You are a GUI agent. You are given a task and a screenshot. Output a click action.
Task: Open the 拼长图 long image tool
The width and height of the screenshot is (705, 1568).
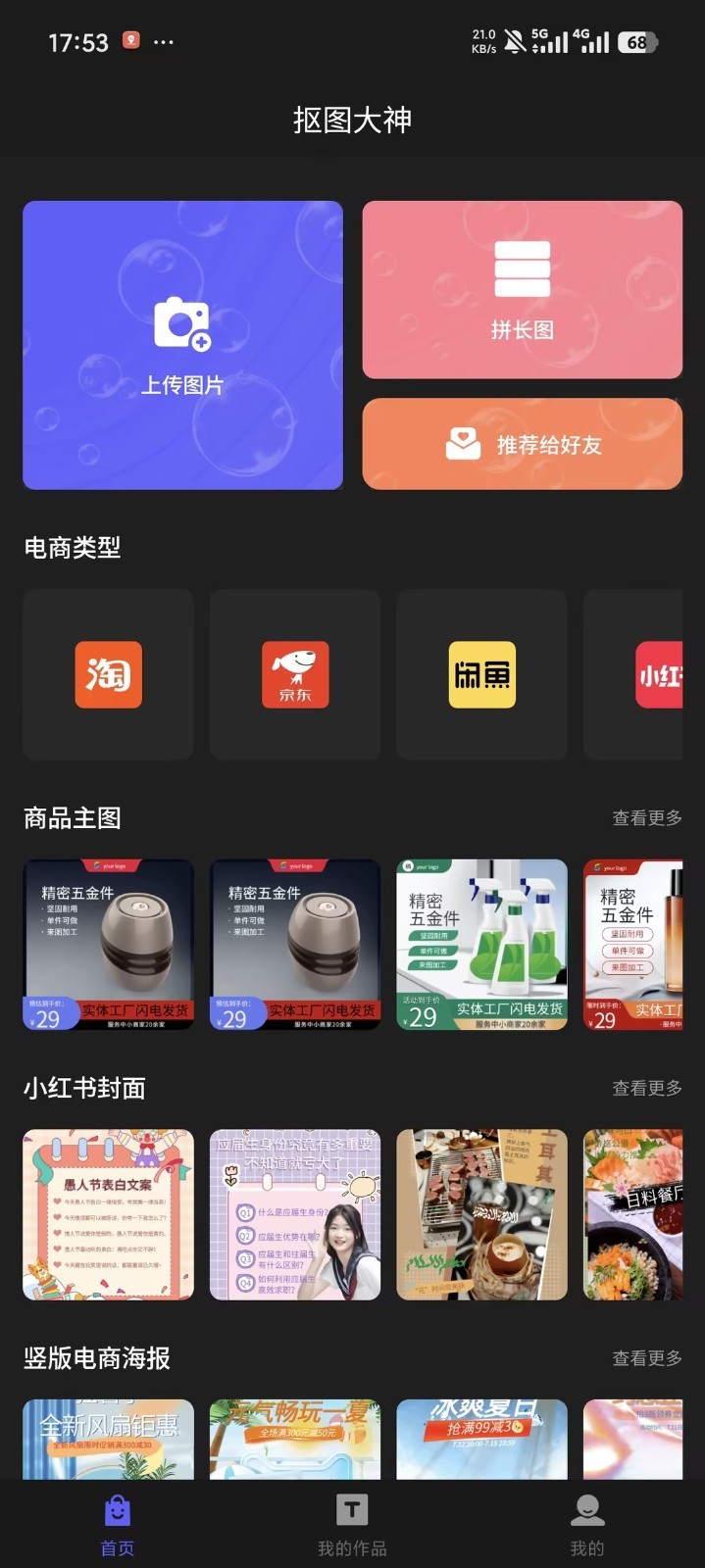tap(522, 290)
